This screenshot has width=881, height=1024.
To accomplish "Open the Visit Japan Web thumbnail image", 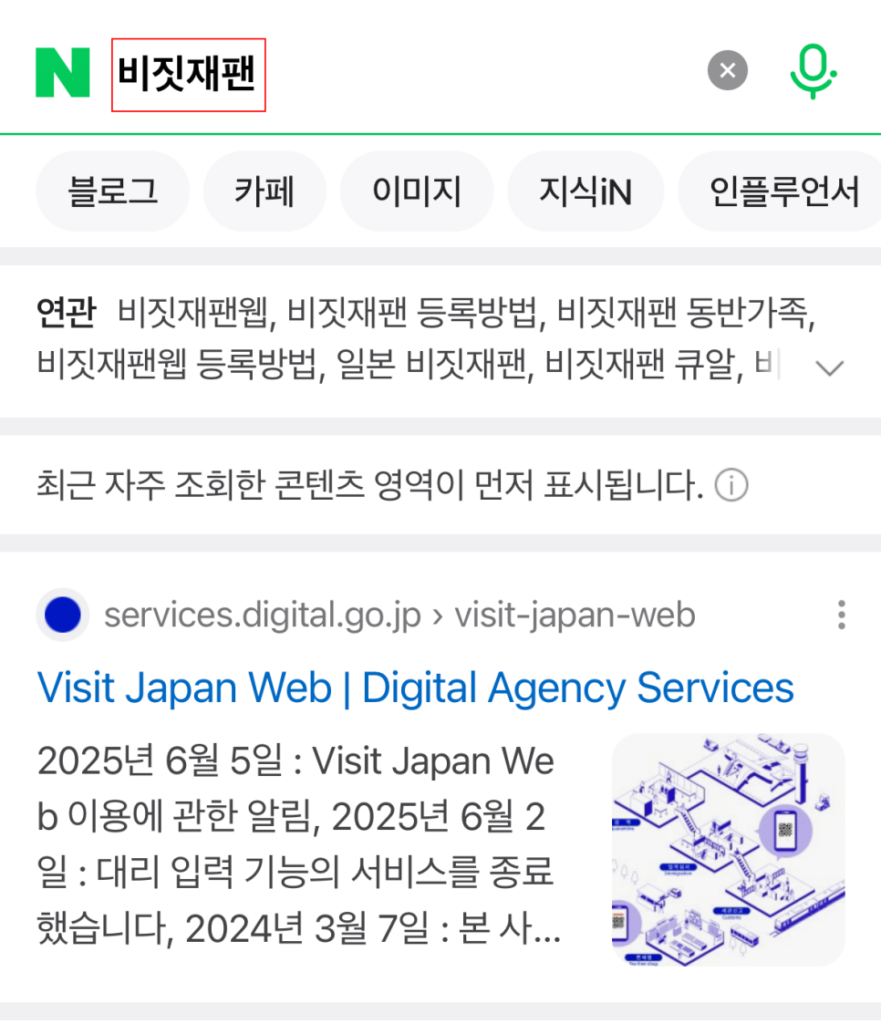I will point(728,850).
